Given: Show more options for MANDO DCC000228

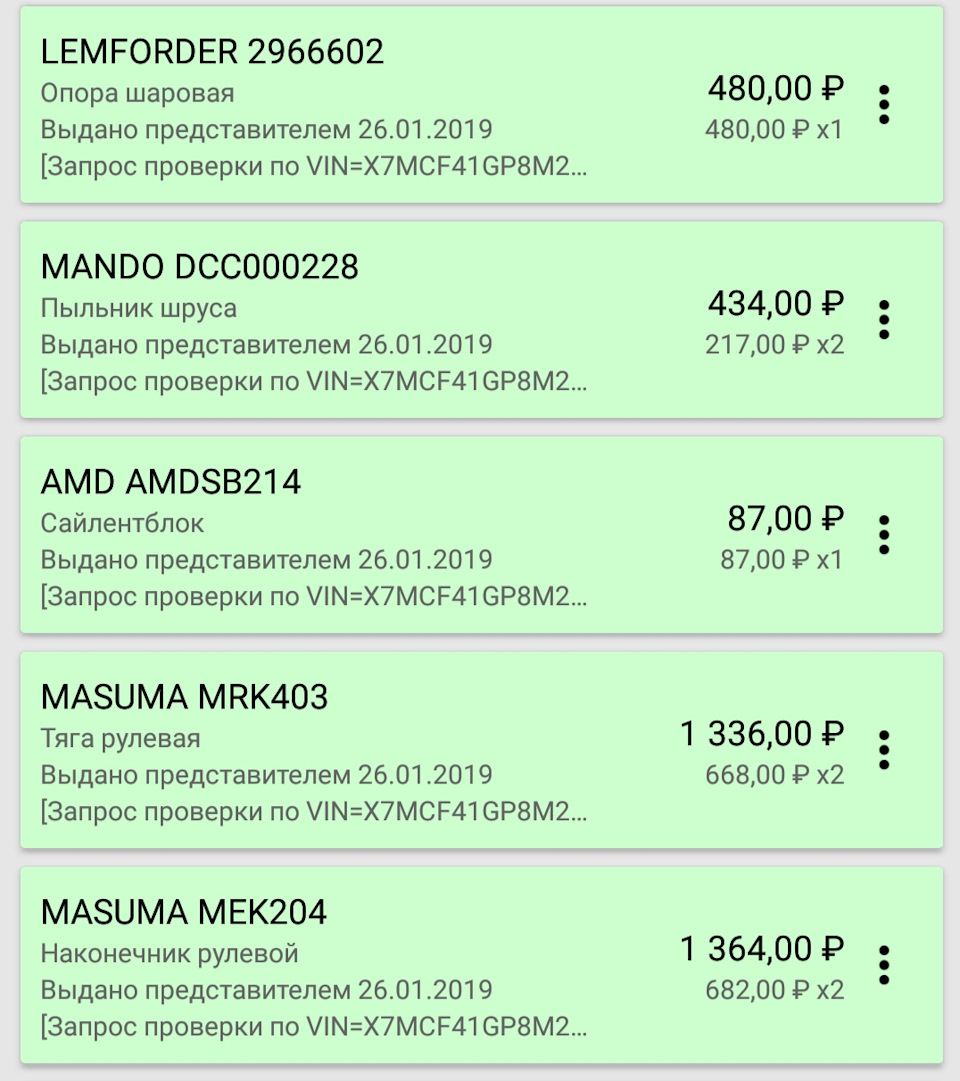Looking at the screenshot, I should click(883, 319).
